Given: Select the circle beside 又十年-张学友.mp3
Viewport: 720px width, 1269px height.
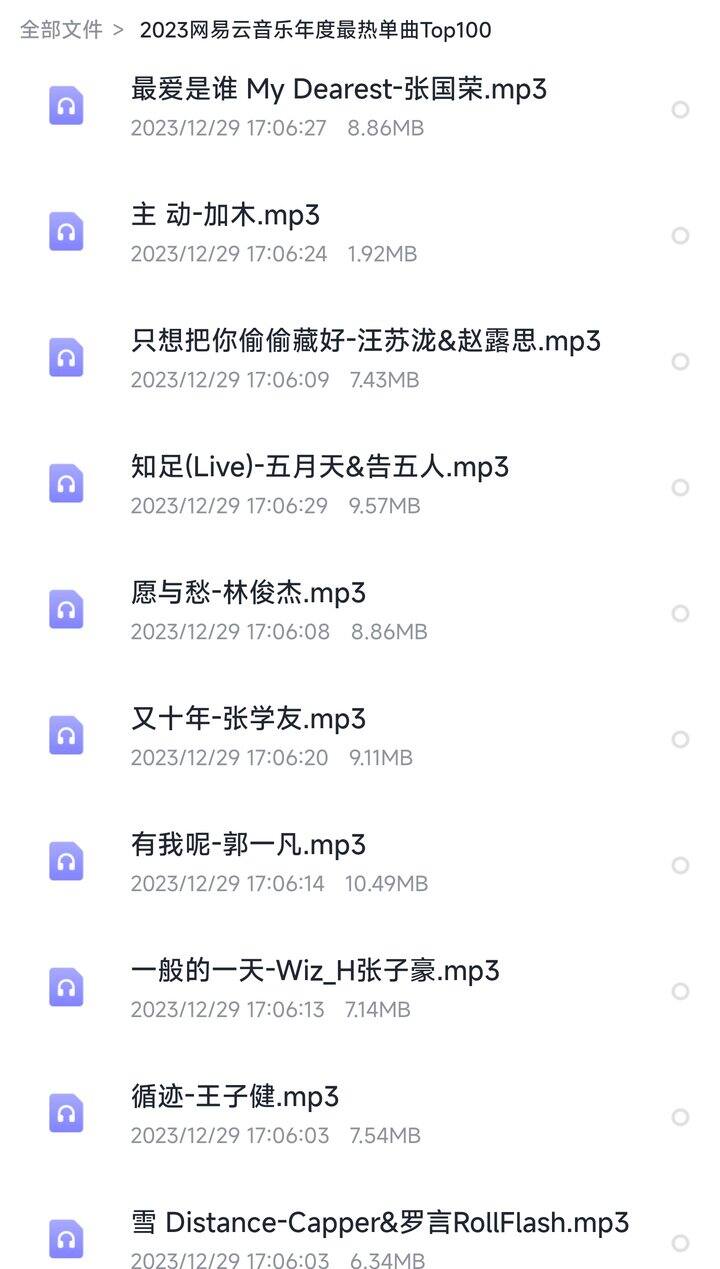Looking at the screenshot, I should tap(681, 740).
